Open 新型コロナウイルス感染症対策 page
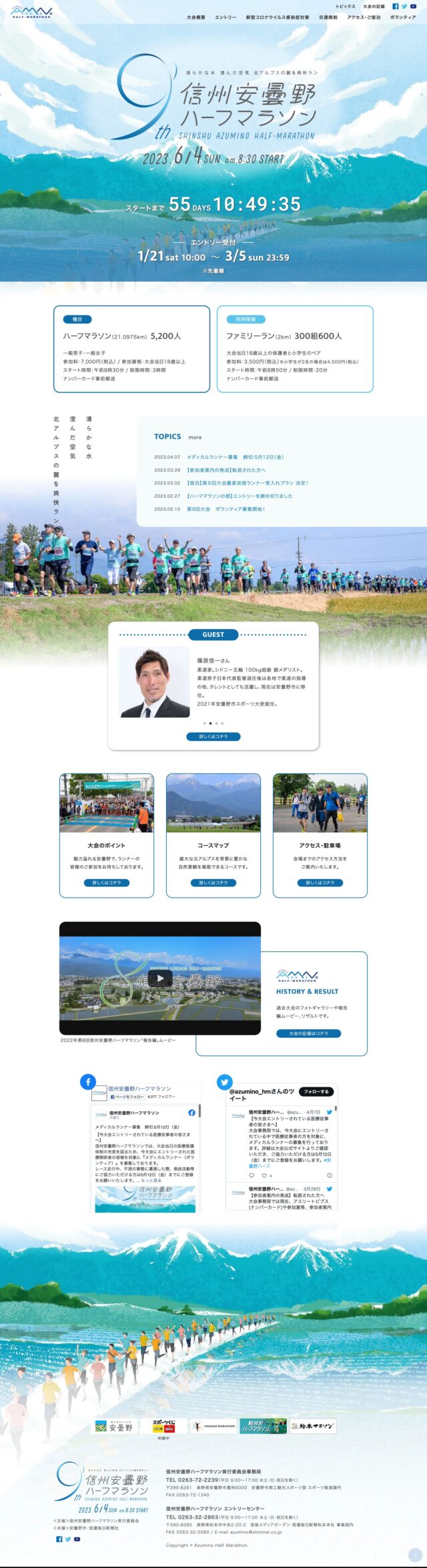Image resolution: width=427 pixels, height=1568 pixels. [278, 17]
